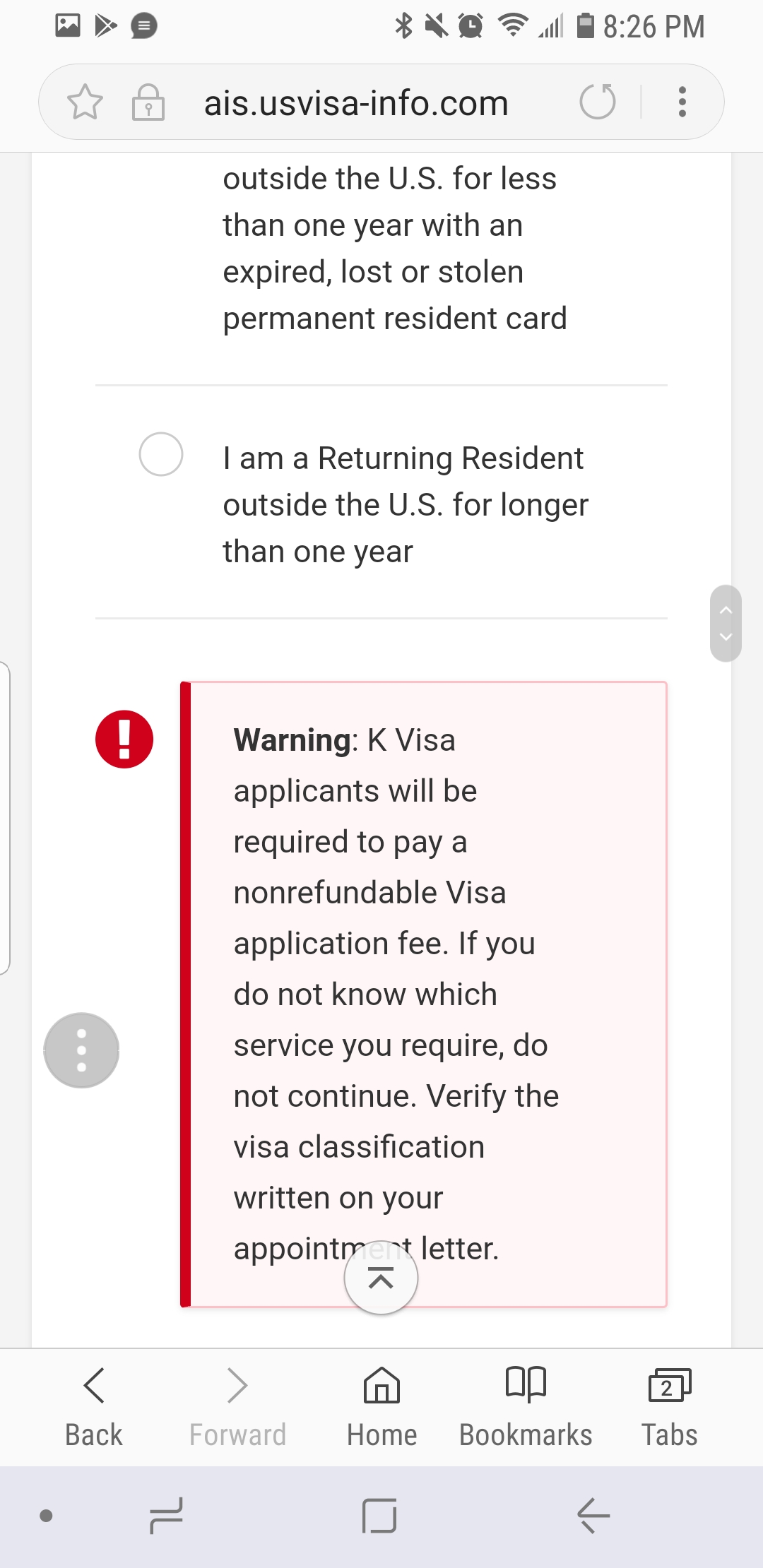The height and width of the screenshot is (1568, 763).
Task: Open the floating quick menu button
Action: (x=81, y=1050)
